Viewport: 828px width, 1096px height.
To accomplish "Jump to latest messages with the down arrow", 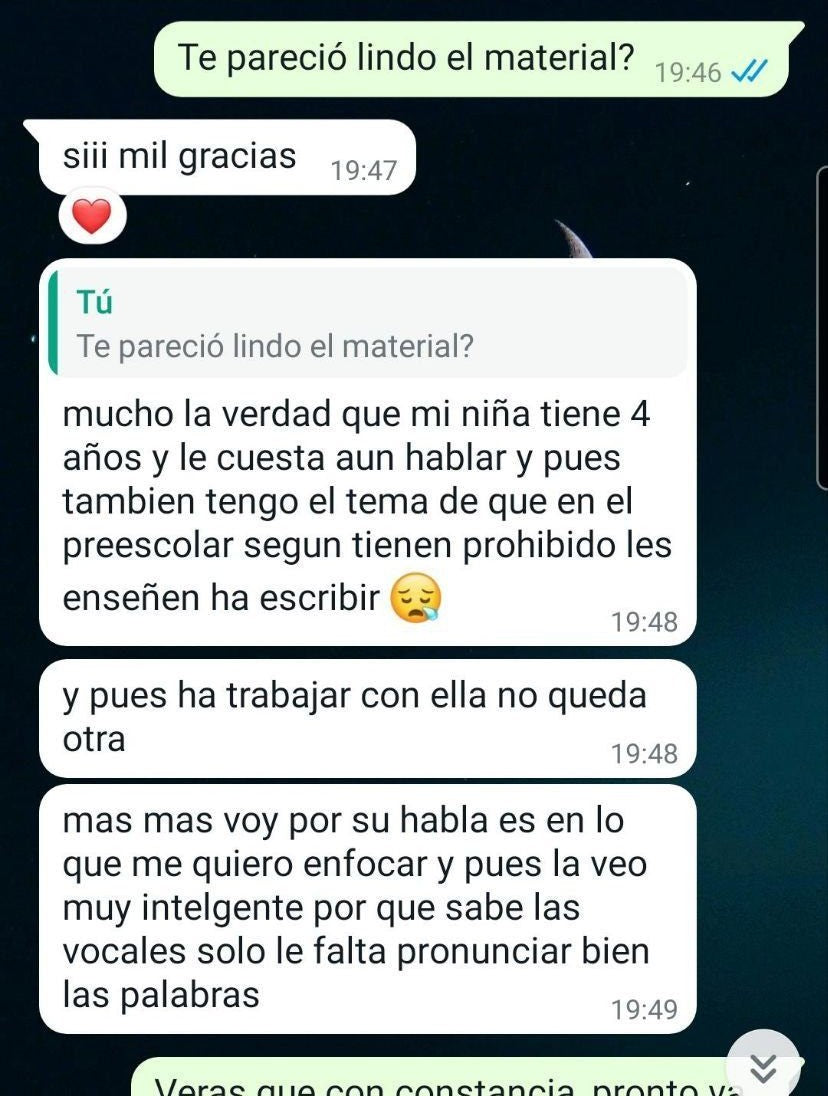I will (x=765, y=1066).
